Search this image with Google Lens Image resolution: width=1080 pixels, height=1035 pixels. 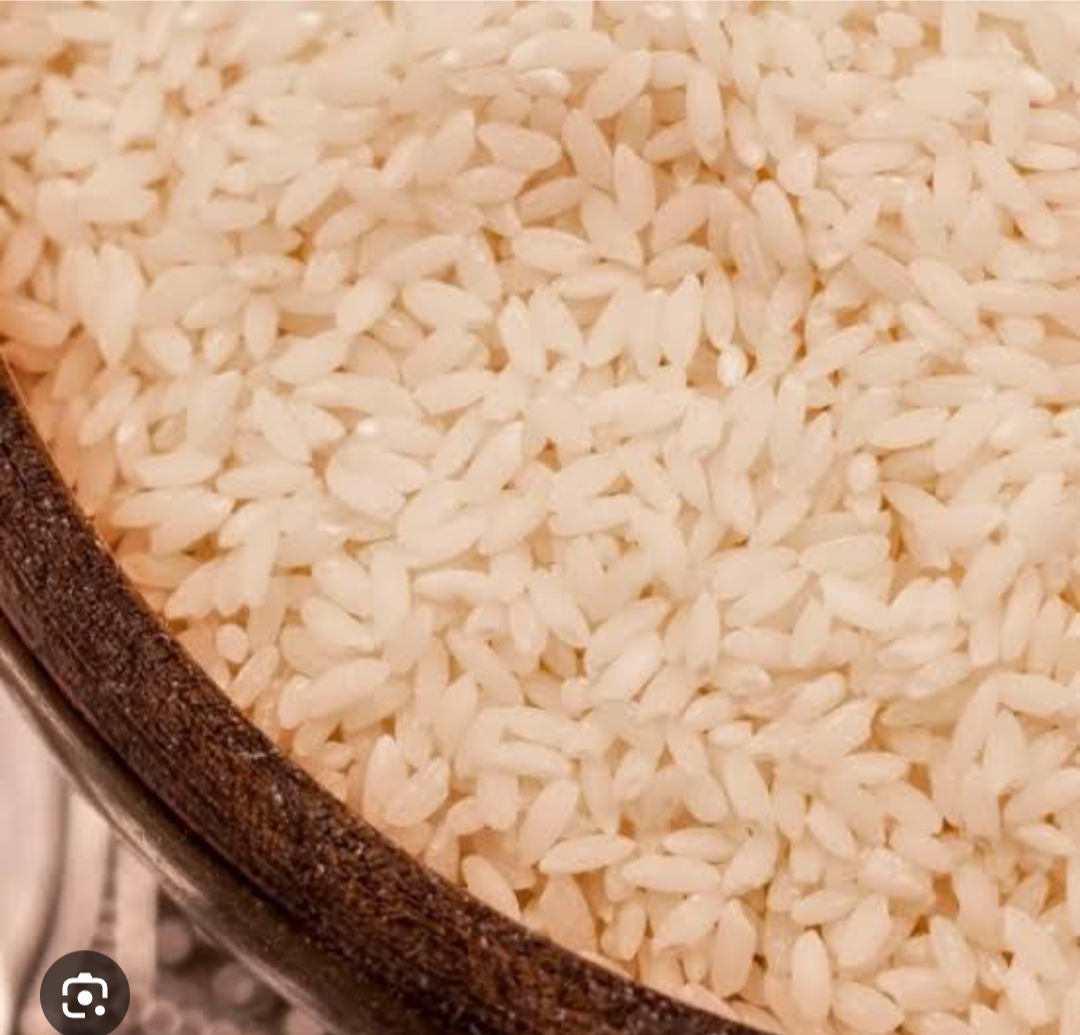[84, 994]
